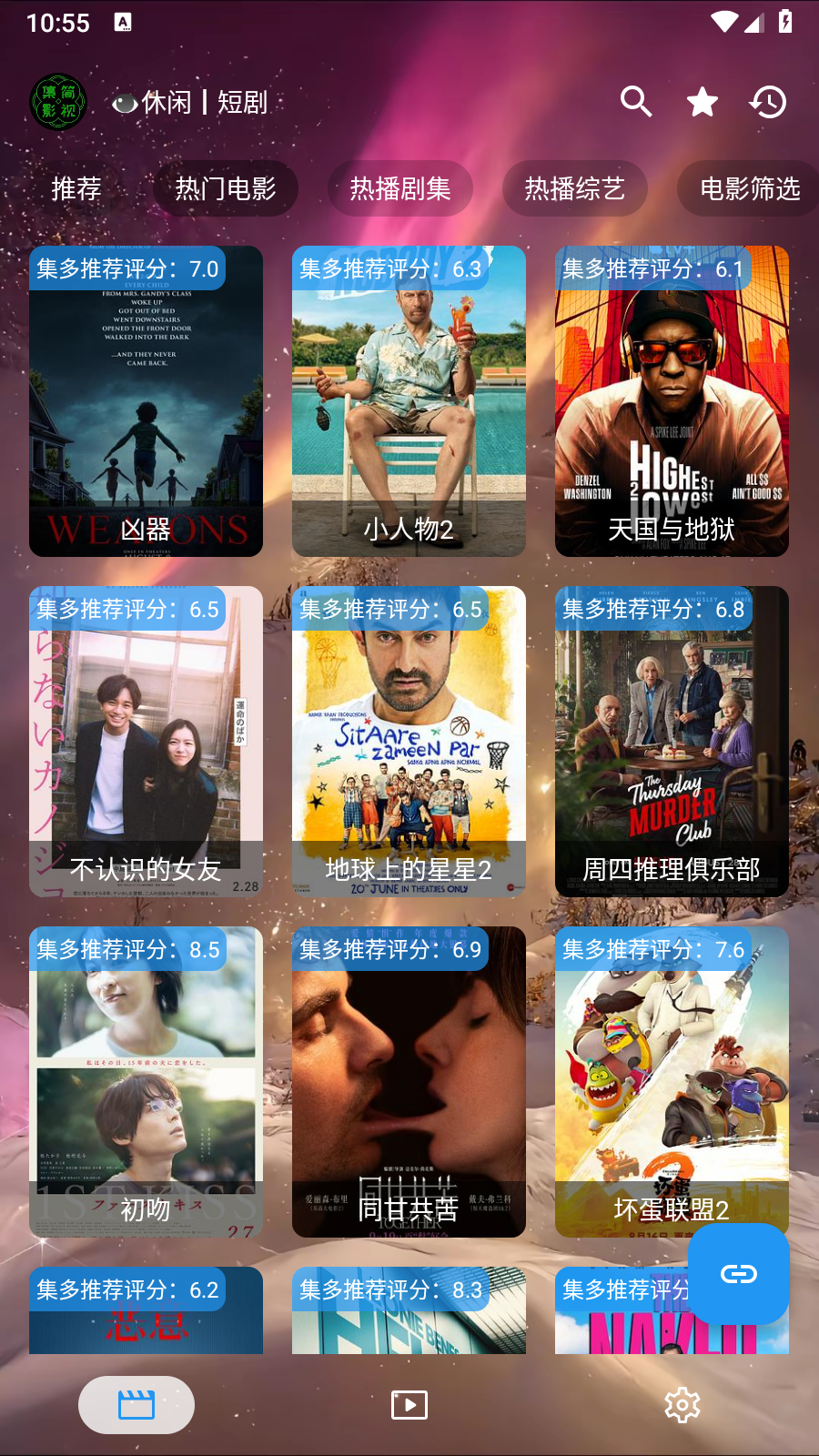View details for 天国与地狱
The image size is (819, 1456).
pyautogui.click(x=672, y=401)
